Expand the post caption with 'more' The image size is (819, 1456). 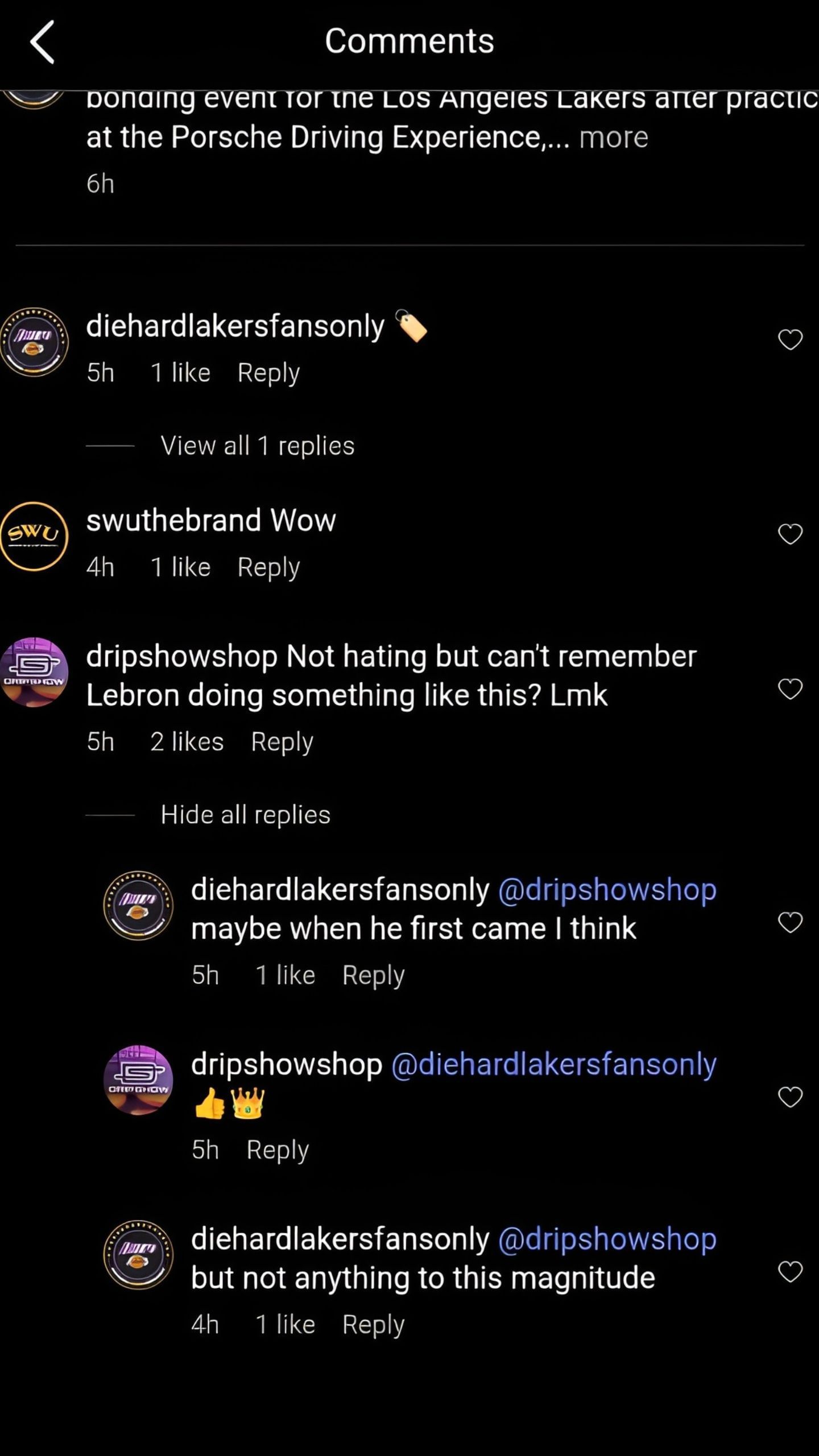tap(613, 138)
